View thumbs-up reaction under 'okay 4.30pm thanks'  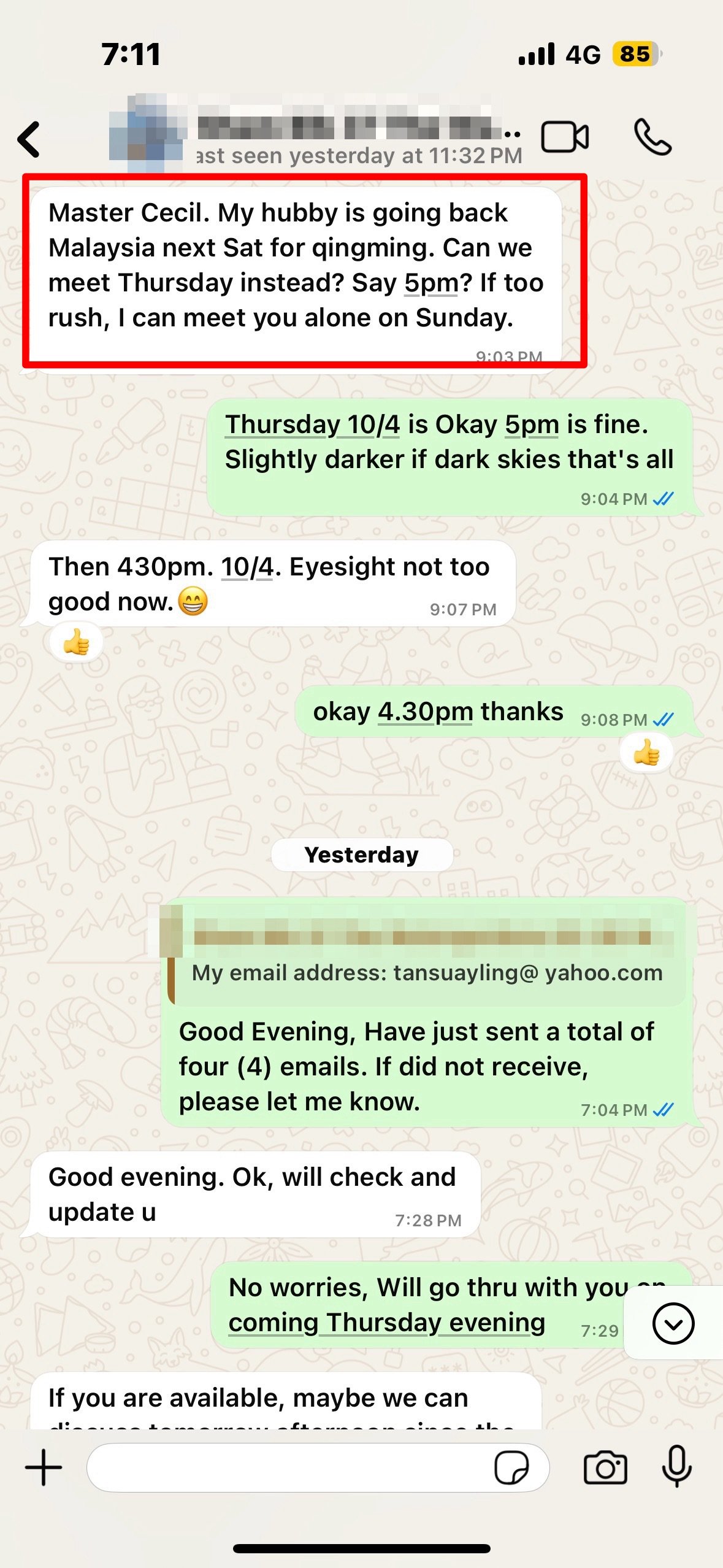pos(646,753)
